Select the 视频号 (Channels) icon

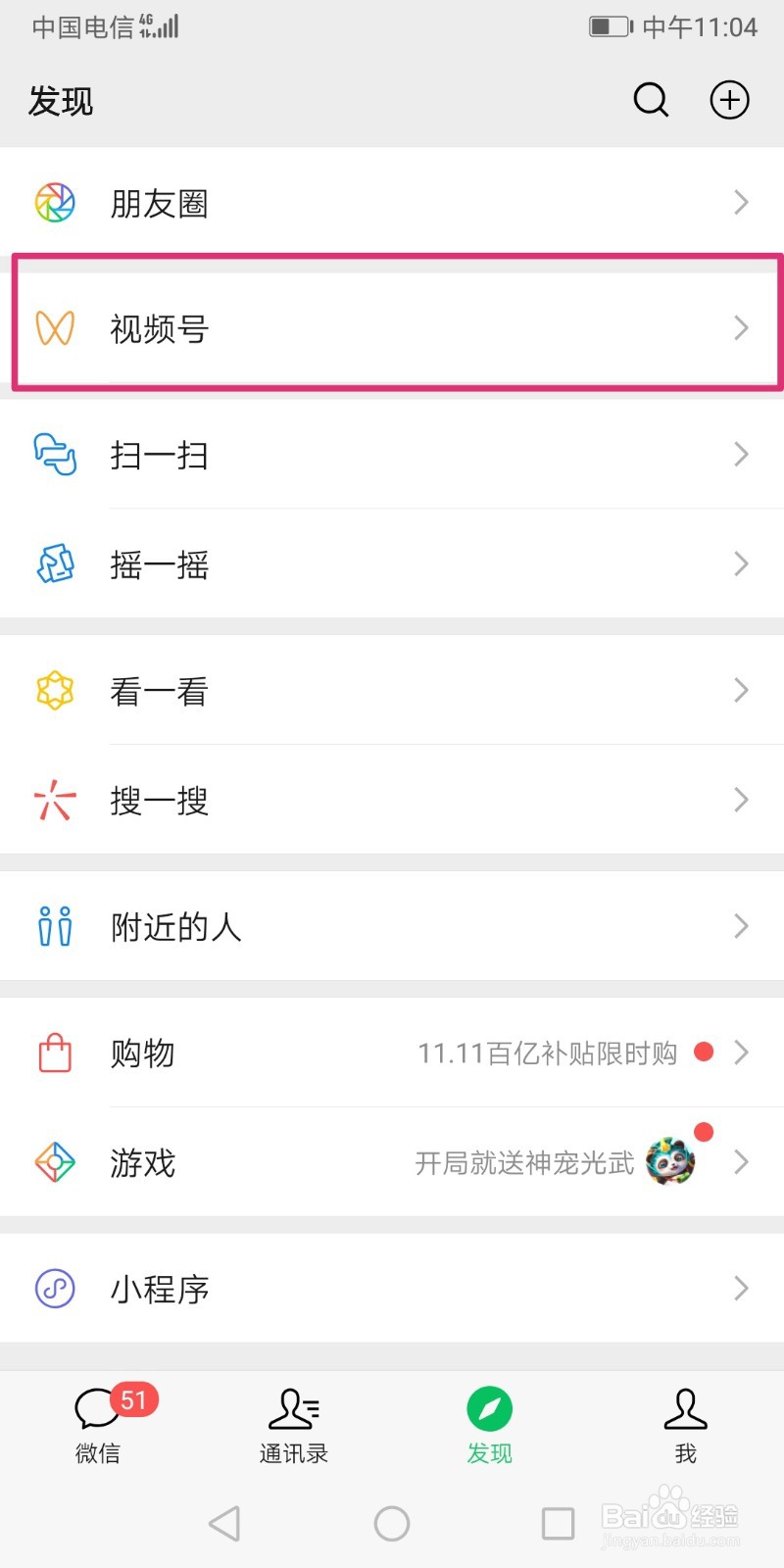55,328
